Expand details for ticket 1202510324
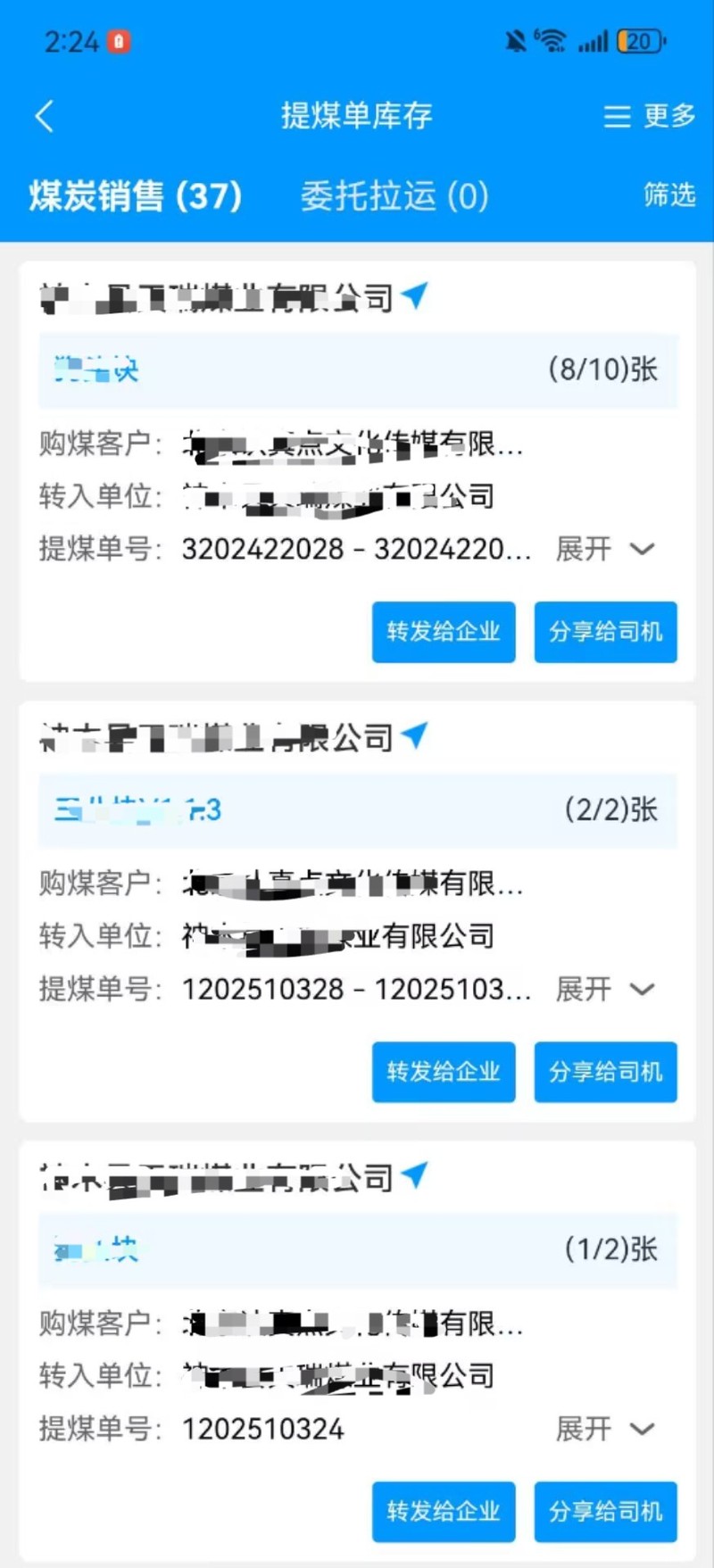 tap(606, 1429)
